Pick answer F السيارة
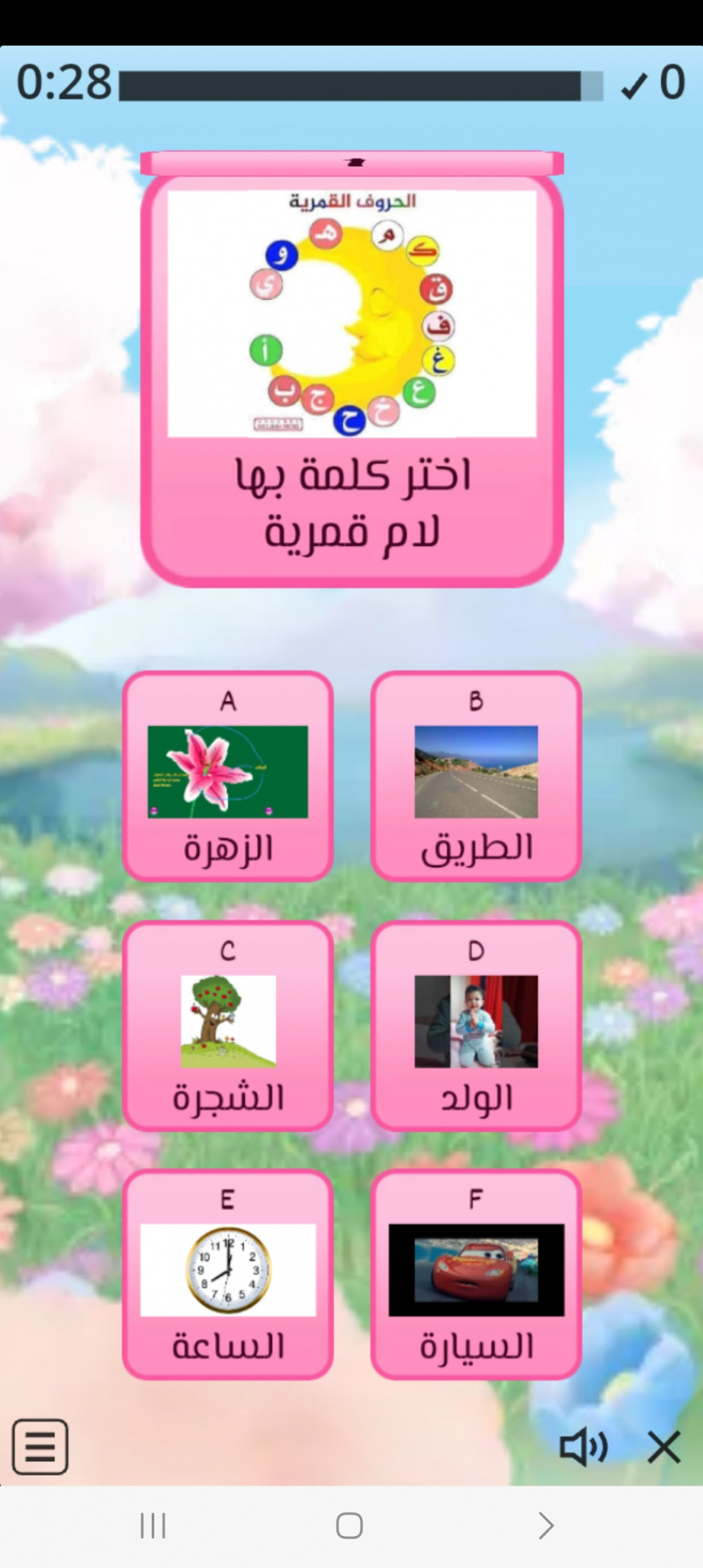Screen dimensions: 703x1568 point(476,1275)
